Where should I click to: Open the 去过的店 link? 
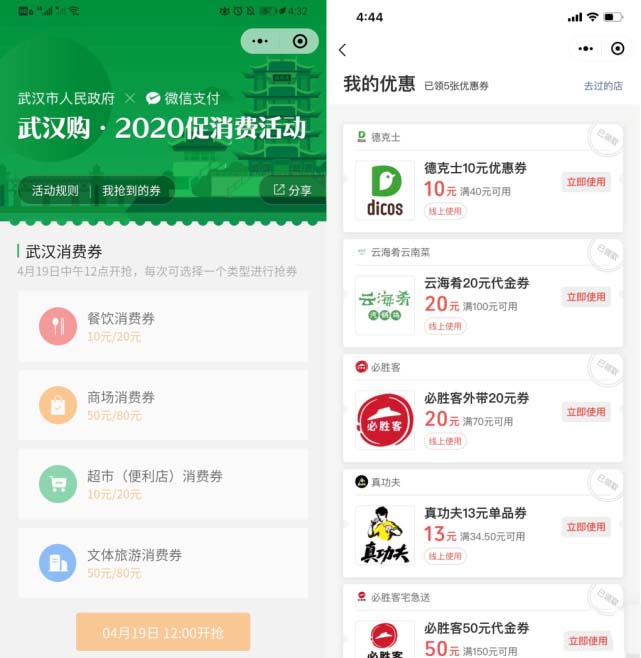(x=603, y=86)
